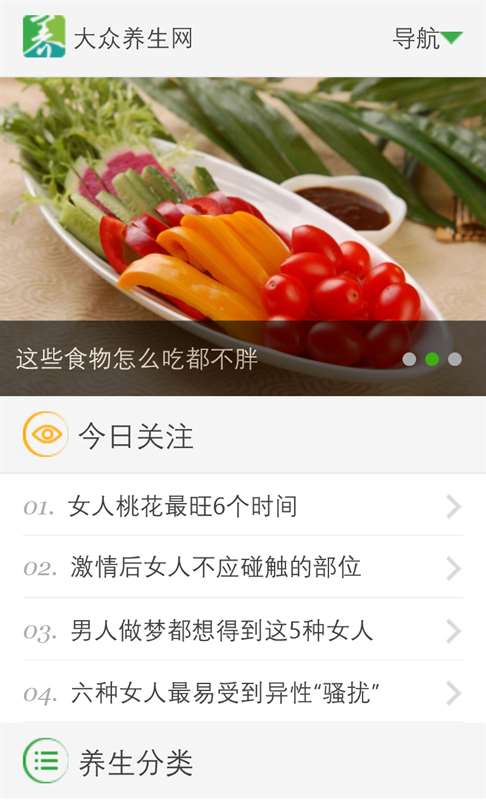Jump to the third carousel page dot
The height and width of the screenshot is (810, 486).
pyautogui.click(x=454, y=359)
